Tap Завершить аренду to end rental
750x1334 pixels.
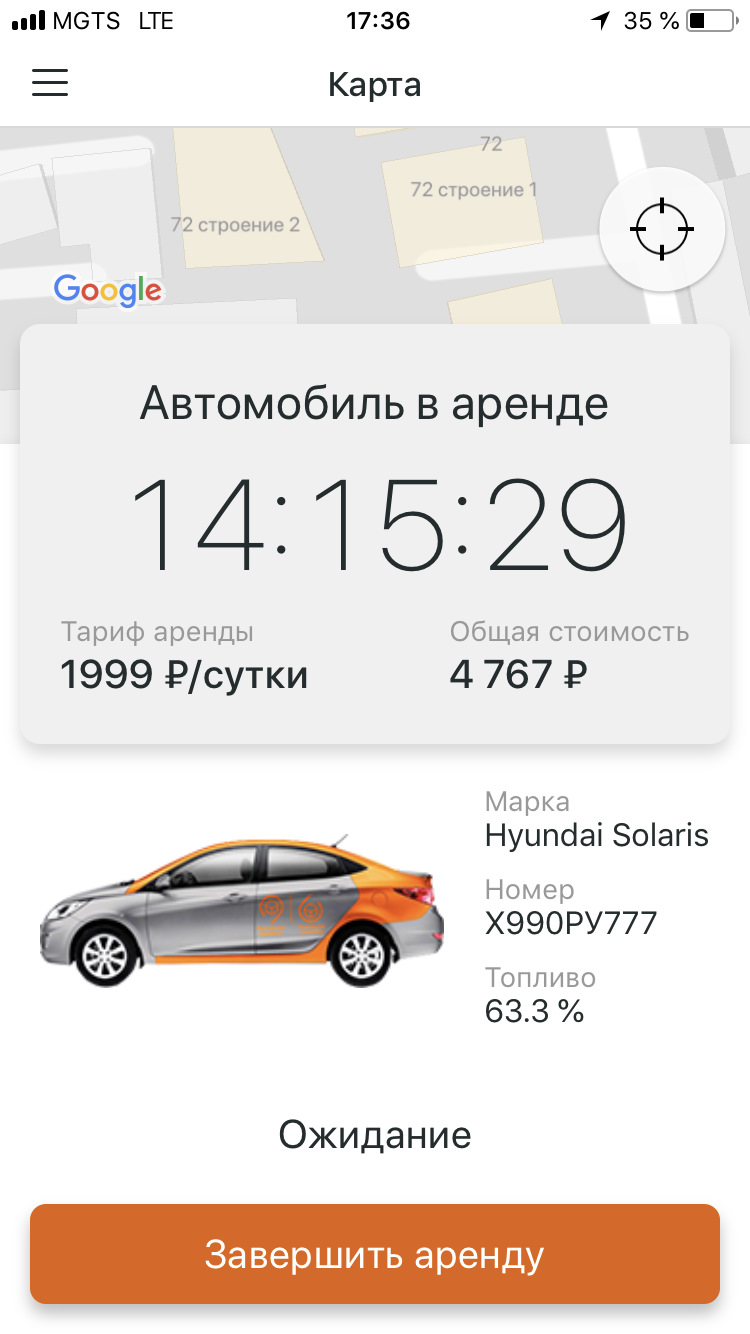(375, 1254)
